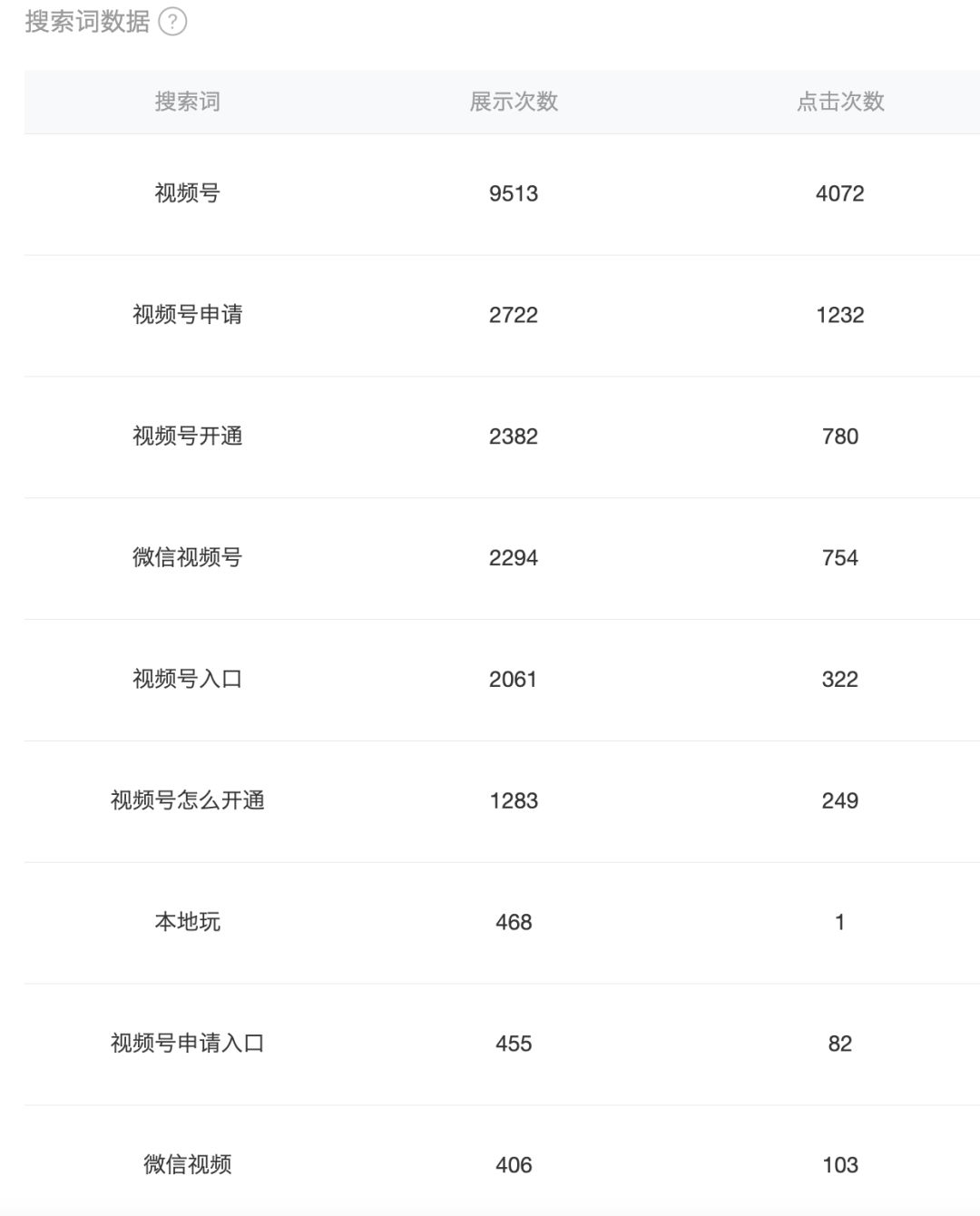Click the 点击次数 column header

(839, 102)
